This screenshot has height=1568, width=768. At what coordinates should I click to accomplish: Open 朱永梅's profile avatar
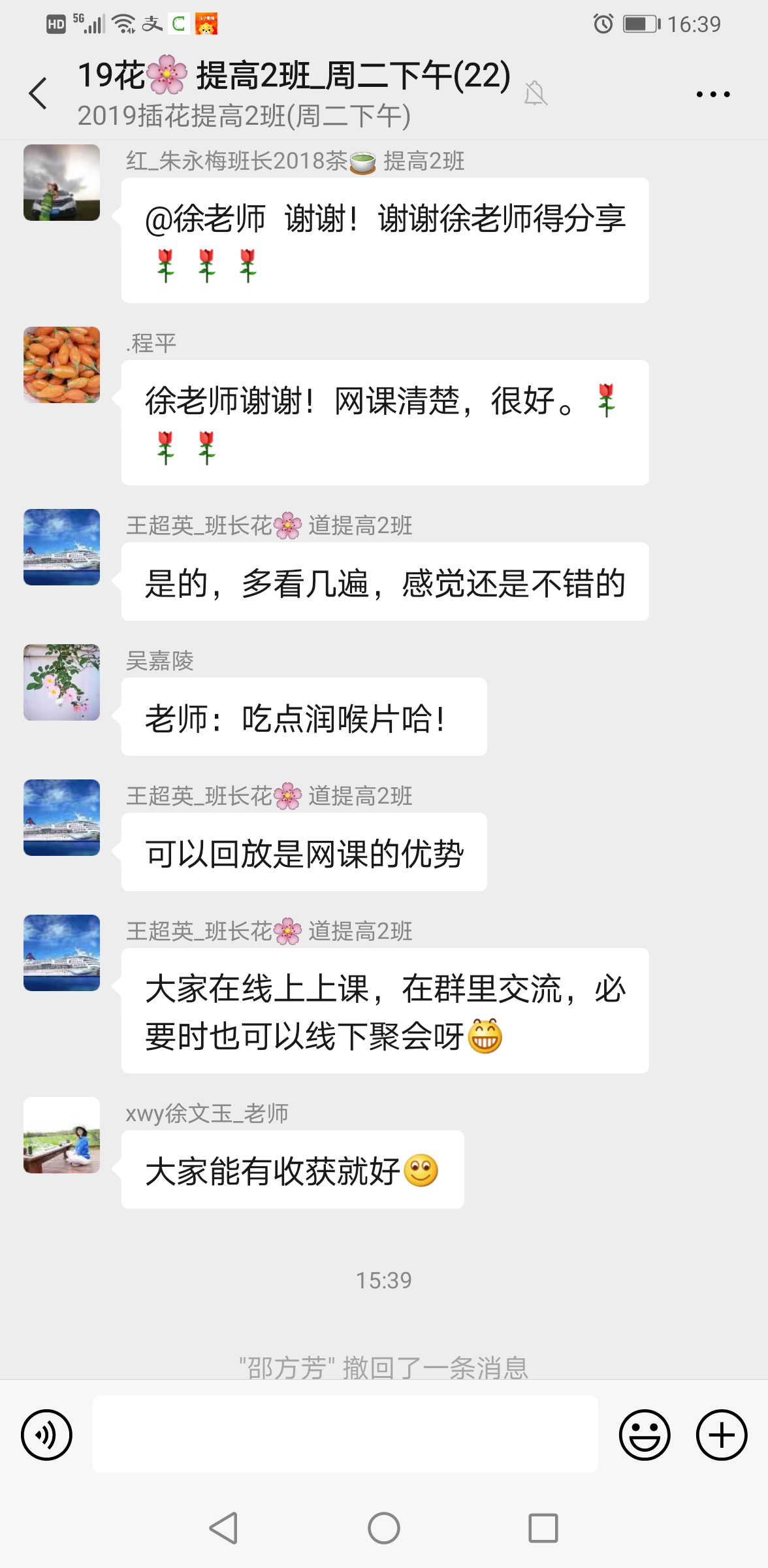[x=62, y=182]
